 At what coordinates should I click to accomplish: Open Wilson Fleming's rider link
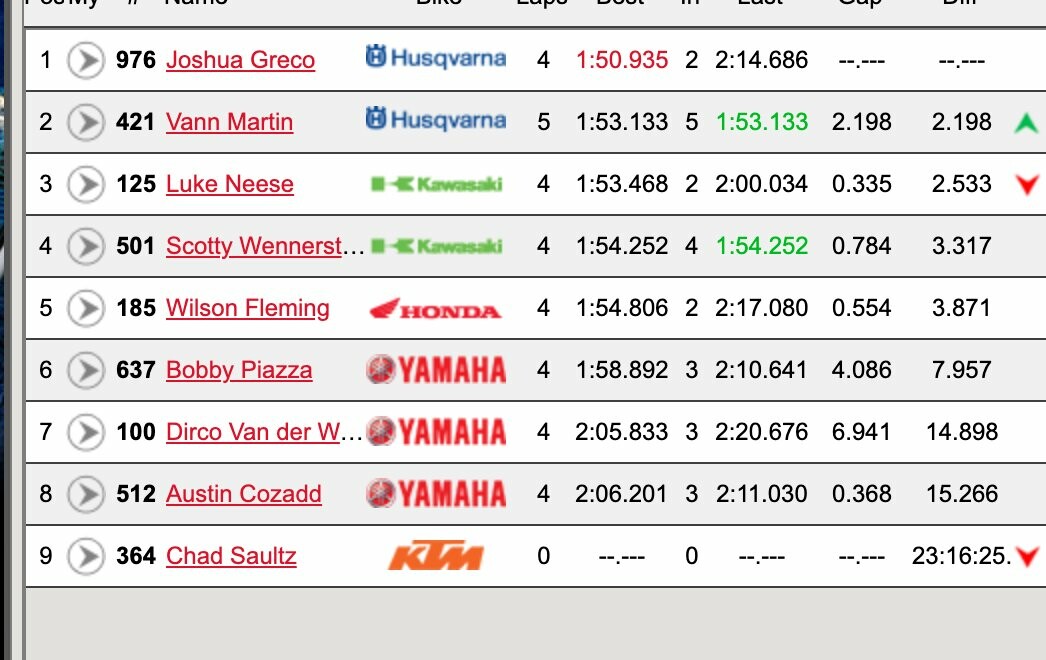click(247, 309)
